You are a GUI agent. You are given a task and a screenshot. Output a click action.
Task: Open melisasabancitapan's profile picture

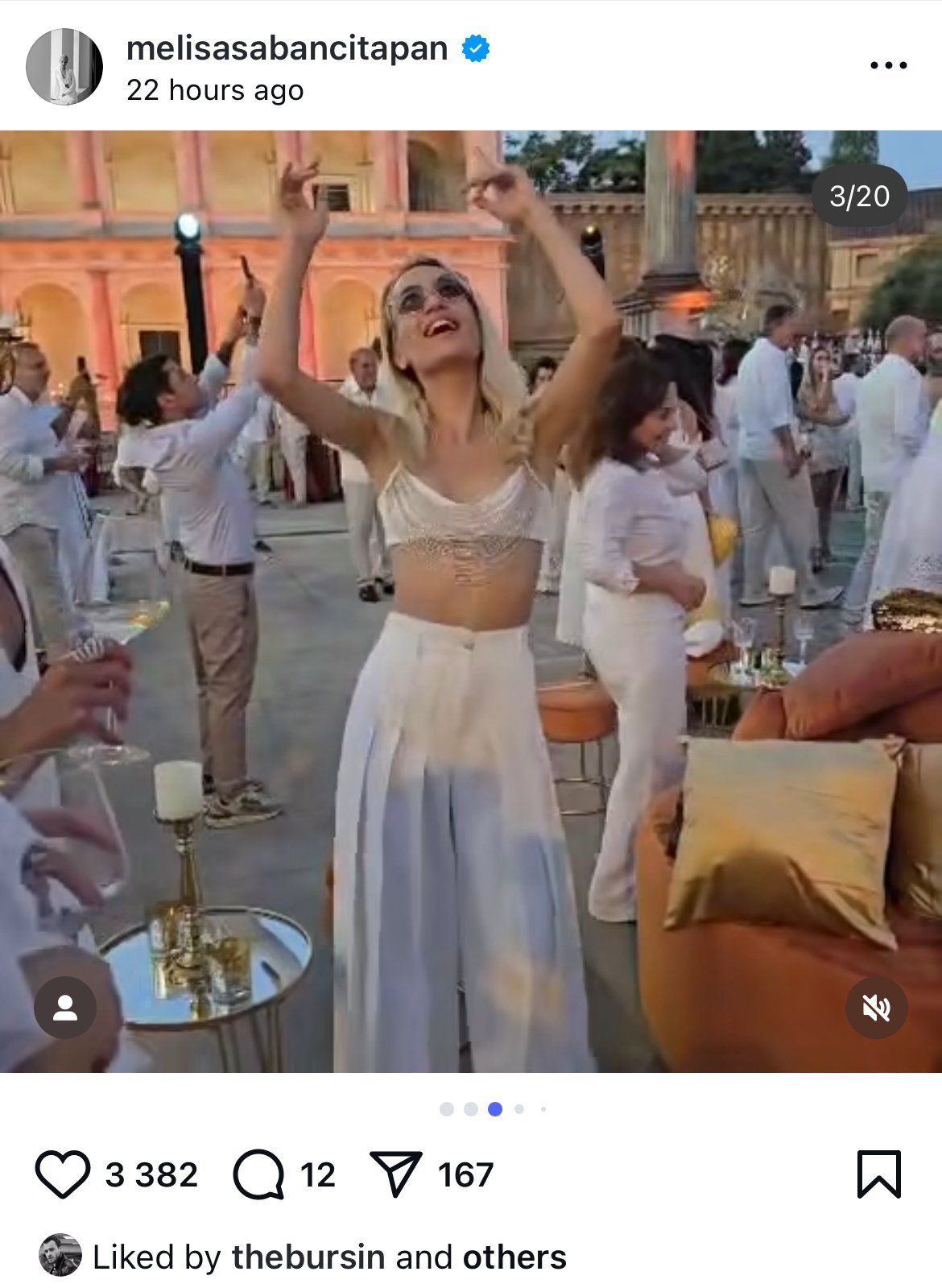(64, 67)
